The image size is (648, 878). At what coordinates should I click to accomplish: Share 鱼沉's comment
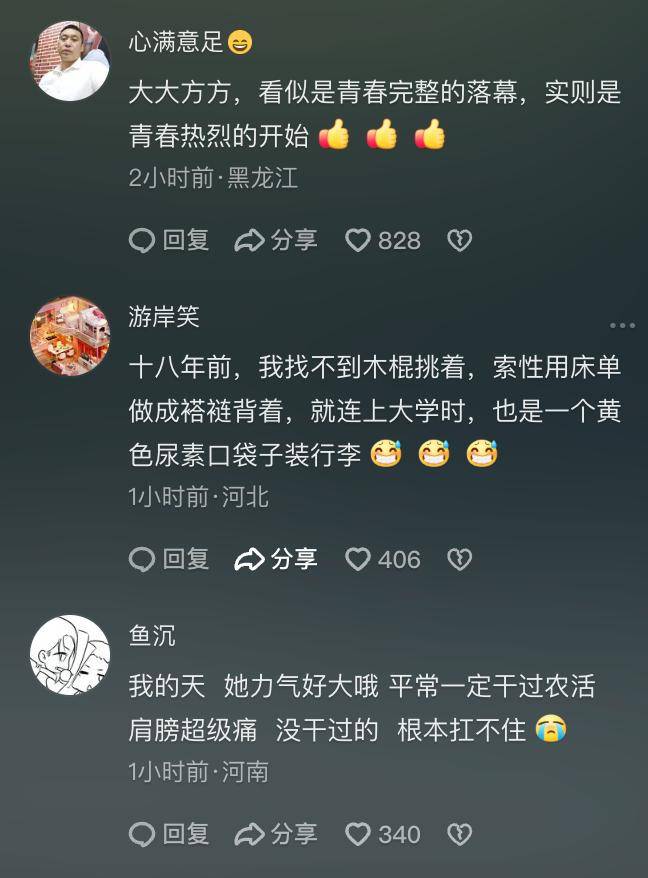coord(276,834)
